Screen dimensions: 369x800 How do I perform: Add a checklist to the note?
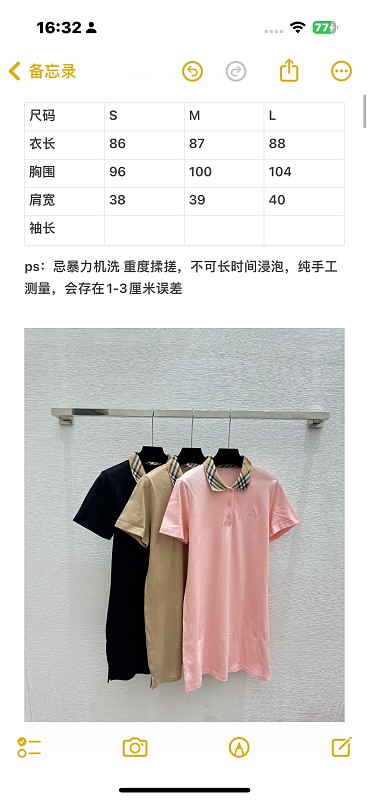pyautogui.click(x=29, y=747)
